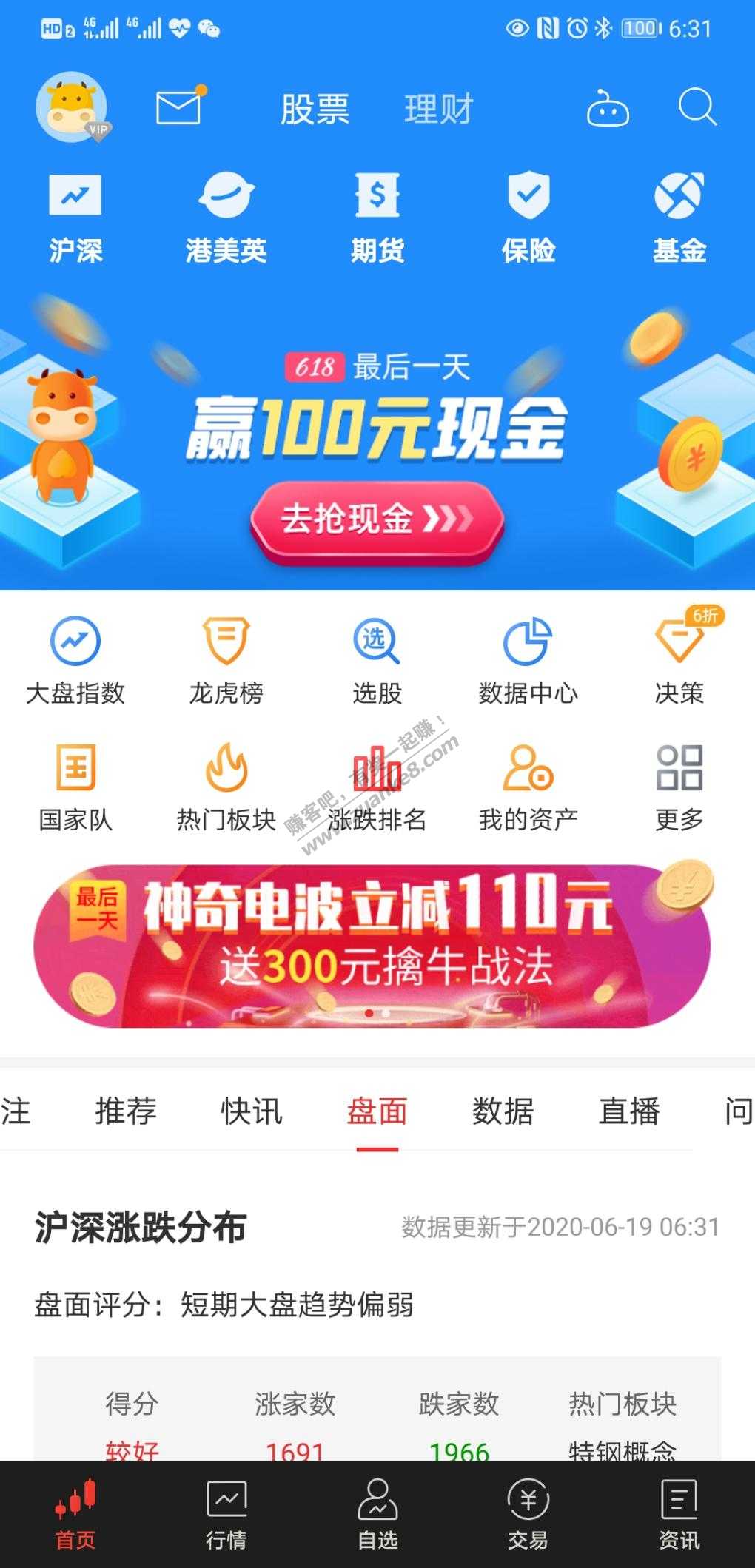Image resolution: width=755 pixels, height=1568 pixels.
Task: Switch to the 快讯 news tab
Action: point(252,1111)
